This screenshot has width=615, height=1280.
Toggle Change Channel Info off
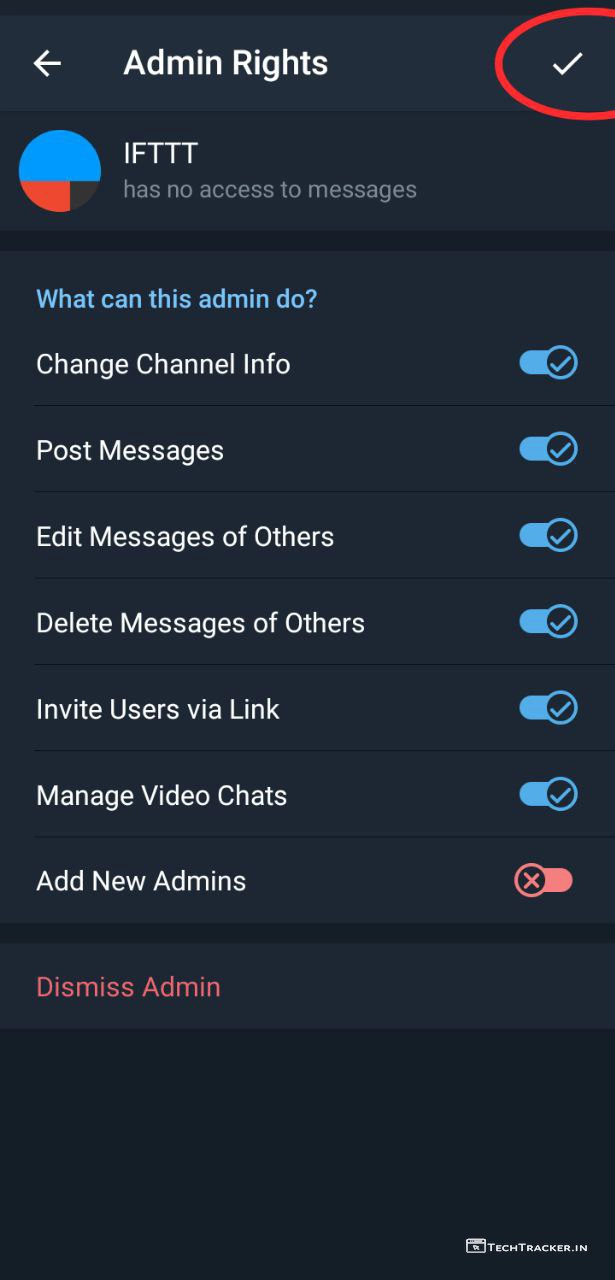tap(548, 363)
